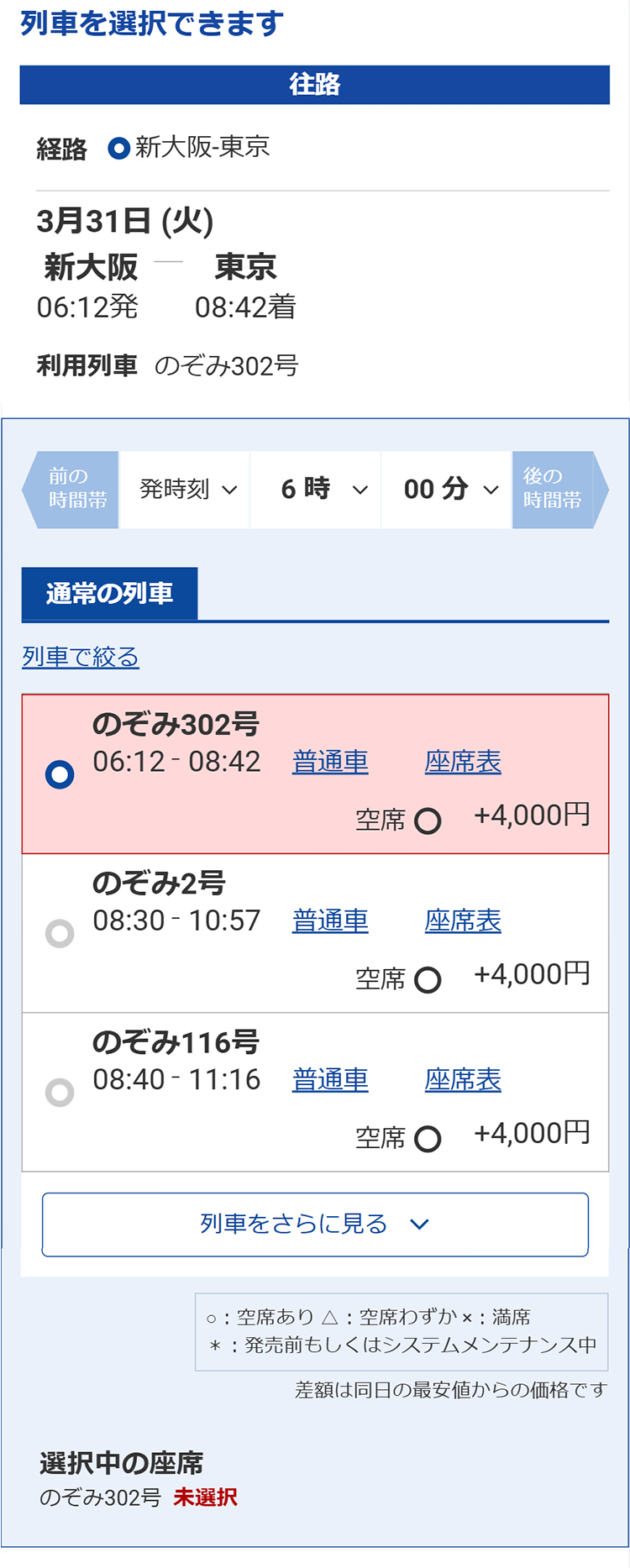Image resolution: width=630 pixels, height=1568 pixels.
Task: Filter trains via the 列車で絞る link
Action: pyautogui.click(x=80, y=657)
